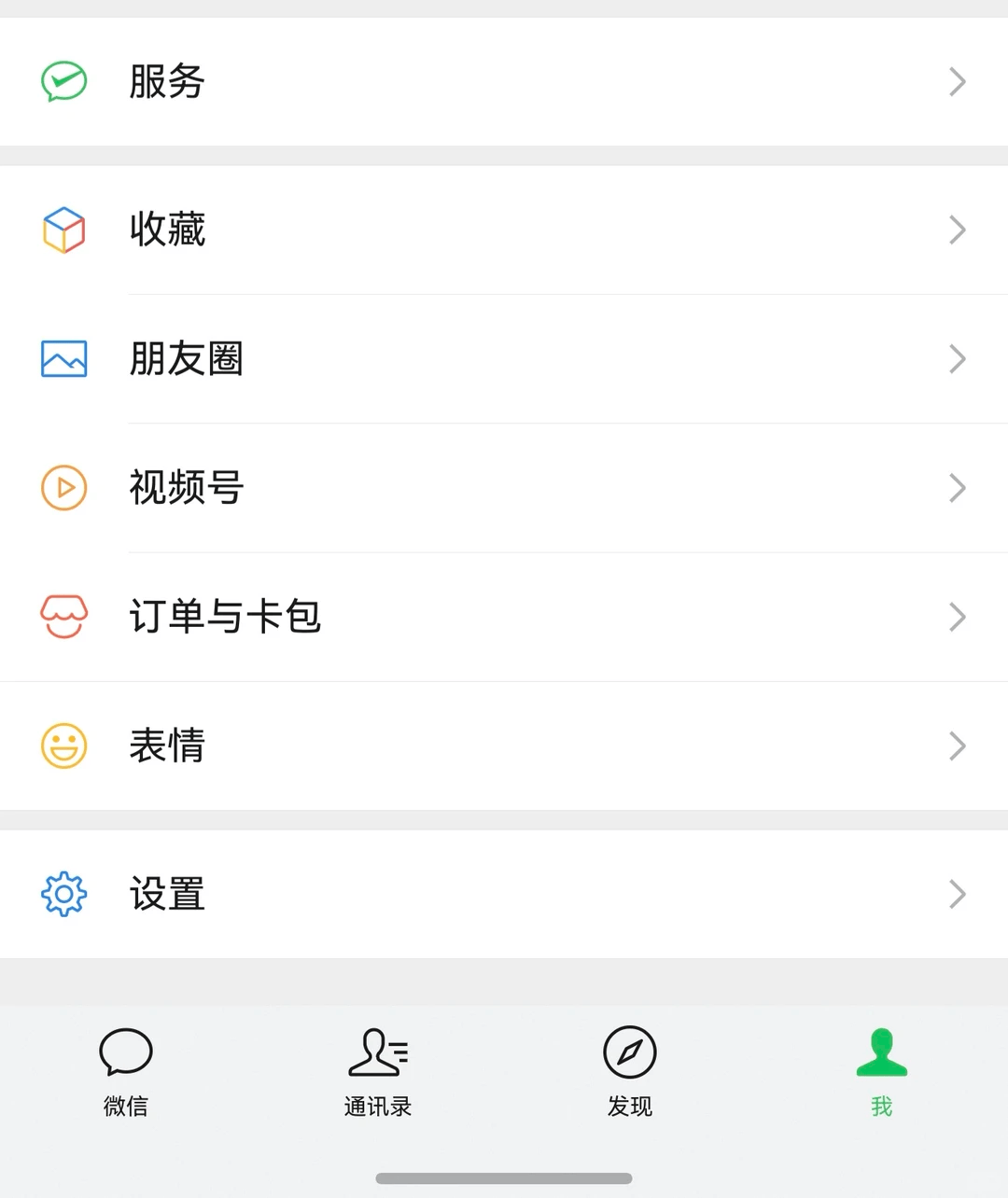Image resolution: width=1008 pixels, height=1198 pixels.
Task: Switch to the 微信 chats tab
Action: pyautogui.click(x=126, y=1071)
